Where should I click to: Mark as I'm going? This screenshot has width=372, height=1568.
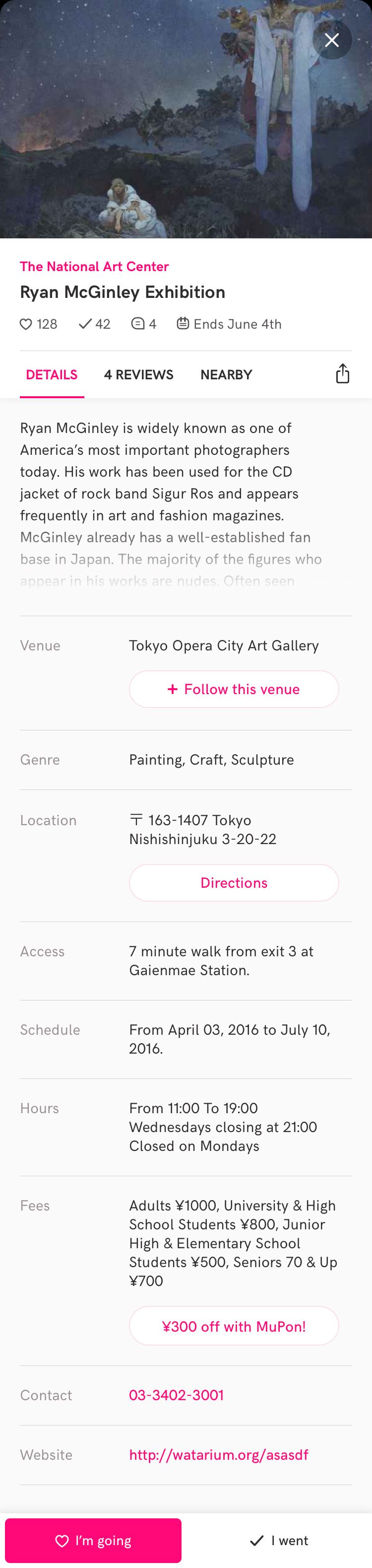tap(93, 1540)
